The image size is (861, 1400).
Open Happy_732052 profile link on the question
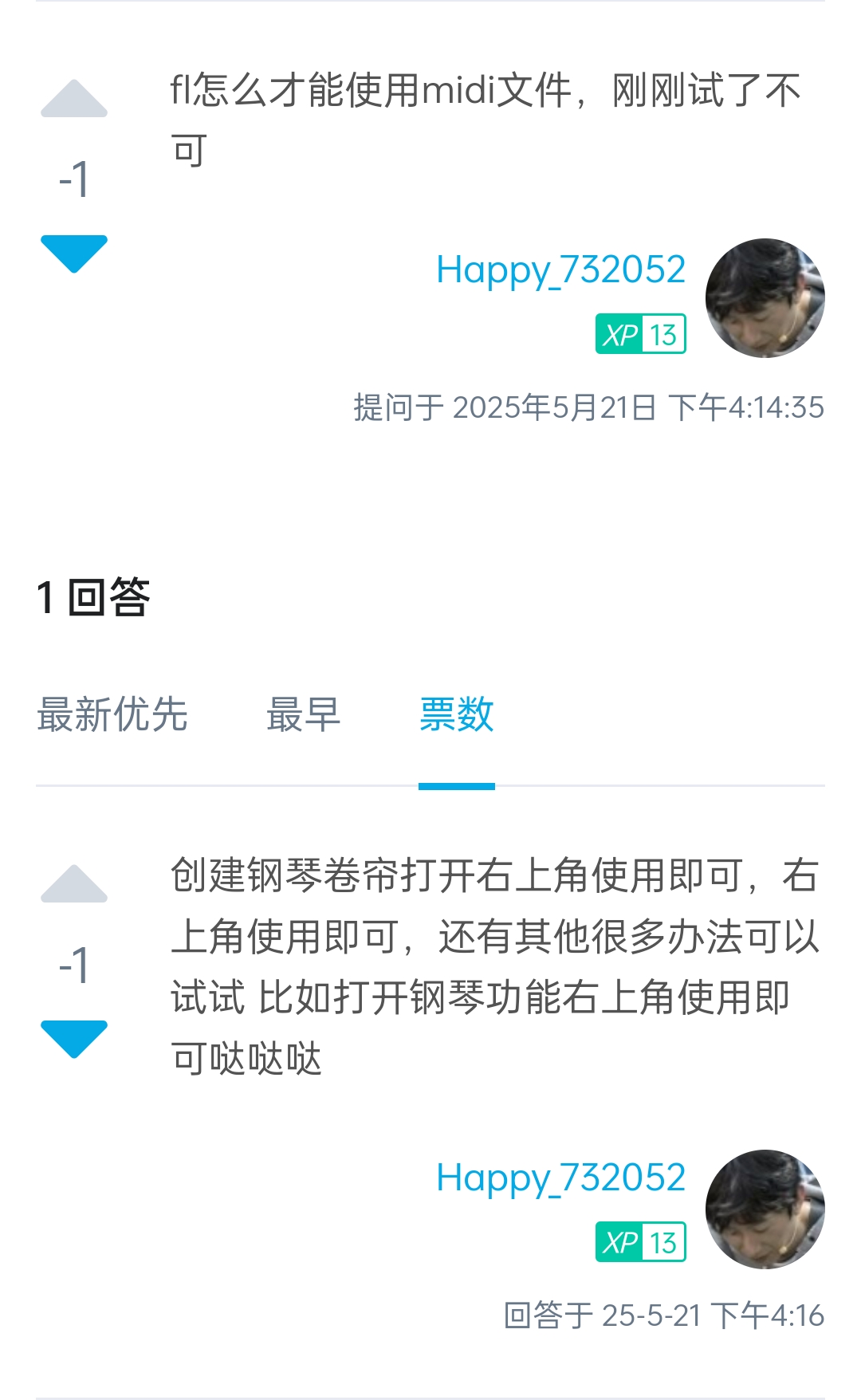pyautogui.click(x=560, y=269)
